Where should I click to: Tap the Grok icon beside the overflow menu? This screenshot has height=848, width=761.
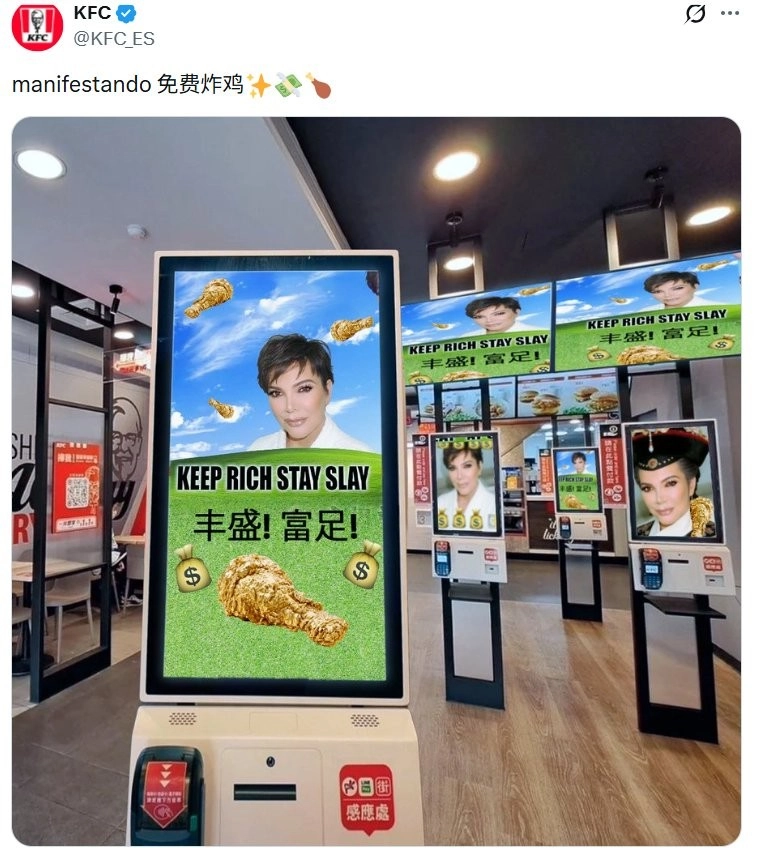(x=694, y=14)
